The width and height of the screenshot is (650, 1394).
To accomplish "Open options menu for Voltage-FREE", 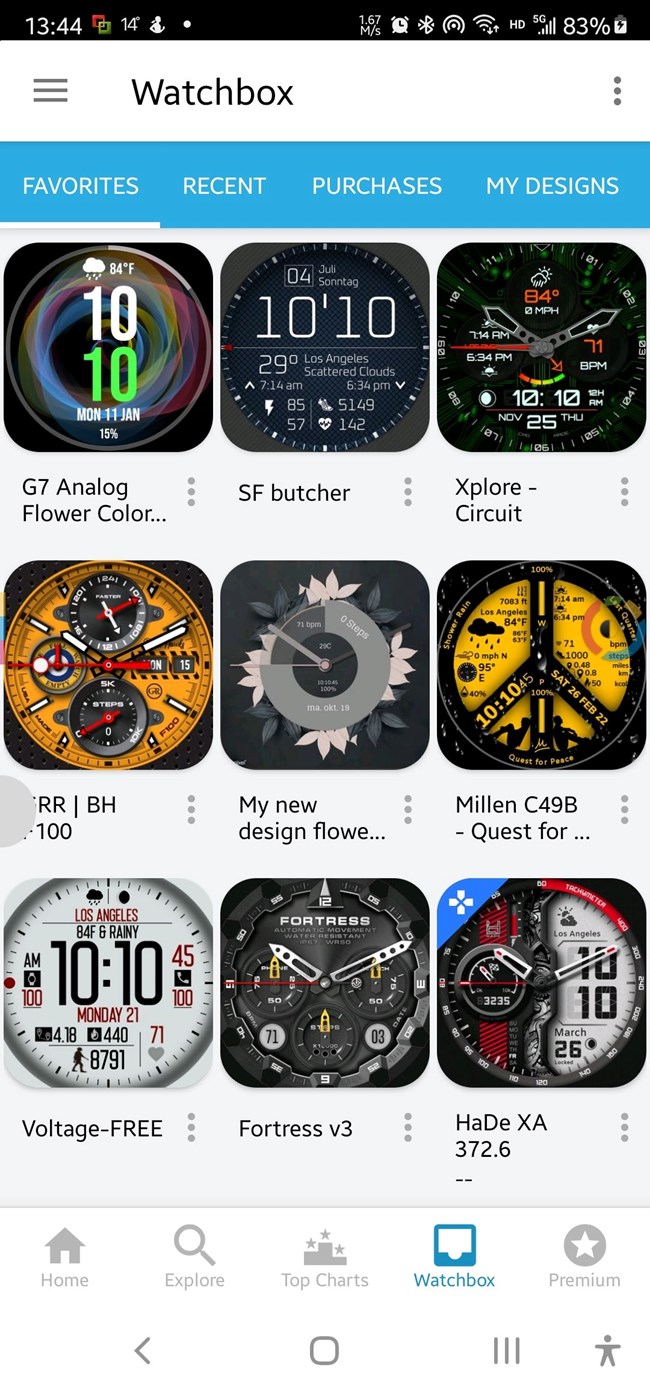I will pyautogui.click(x=191, y=1127).
